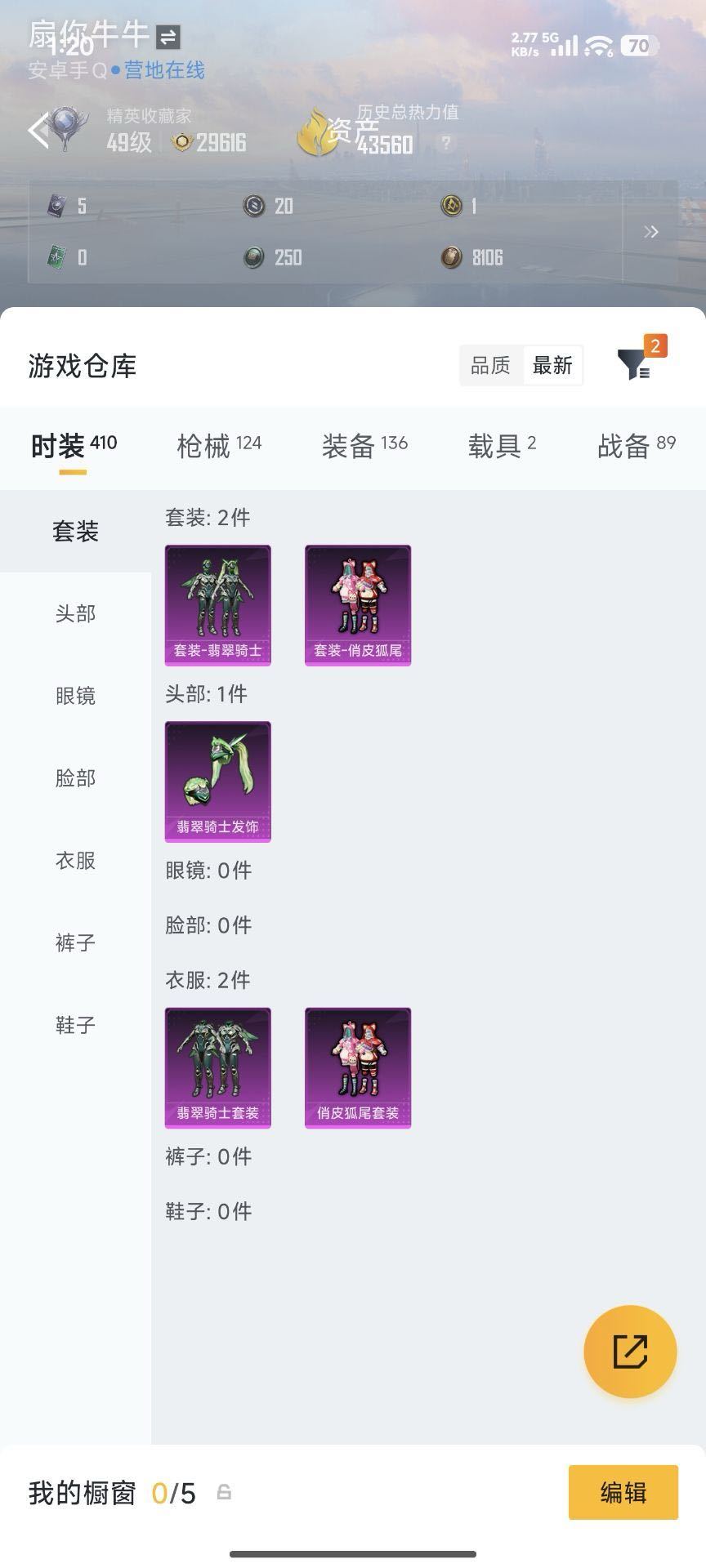Select 眼镜 in the side category list
Viewport: 706px width, 1568px height.
pyautogui.click(x=75, y=696)
